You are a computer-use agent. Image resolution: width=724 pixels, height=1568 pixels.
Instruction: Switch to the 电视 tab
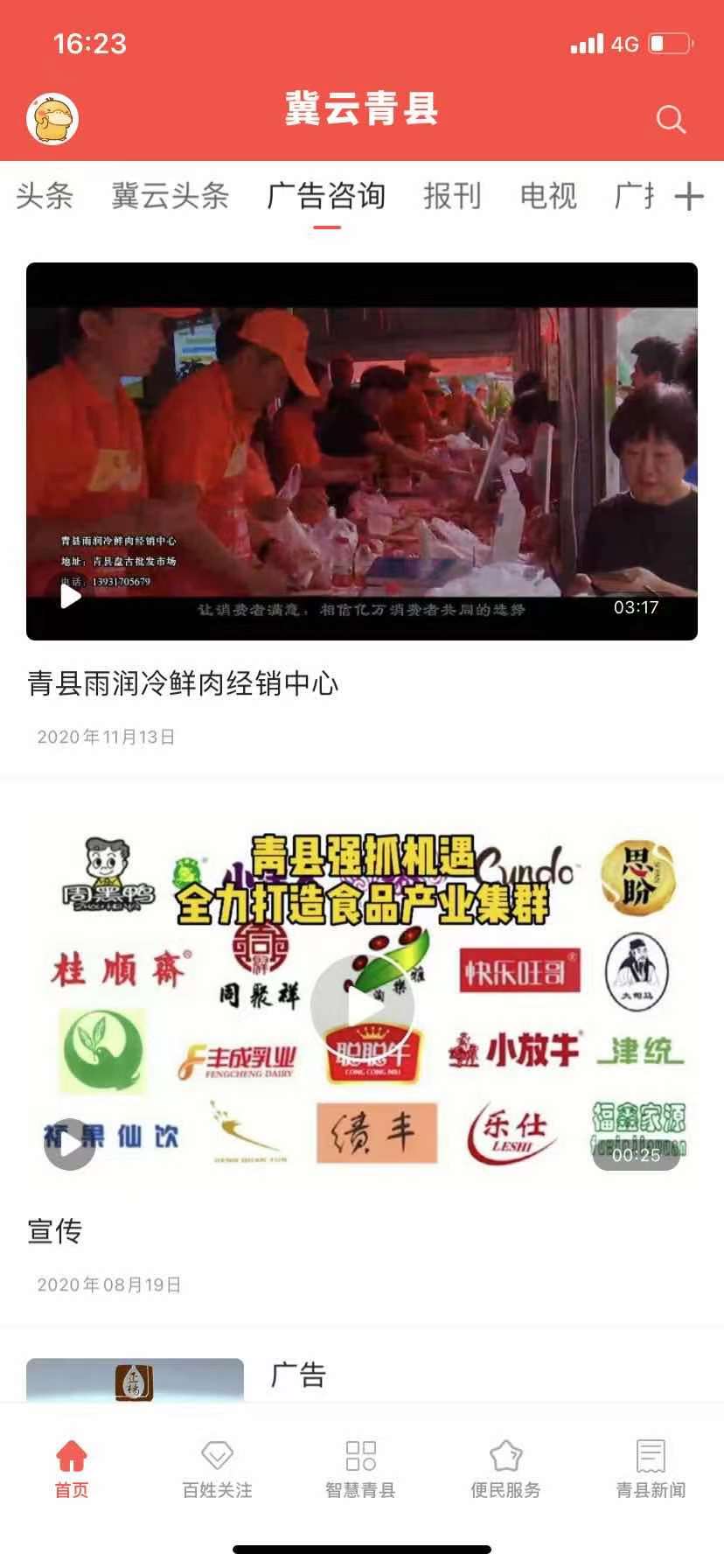(x=548, y=196)
